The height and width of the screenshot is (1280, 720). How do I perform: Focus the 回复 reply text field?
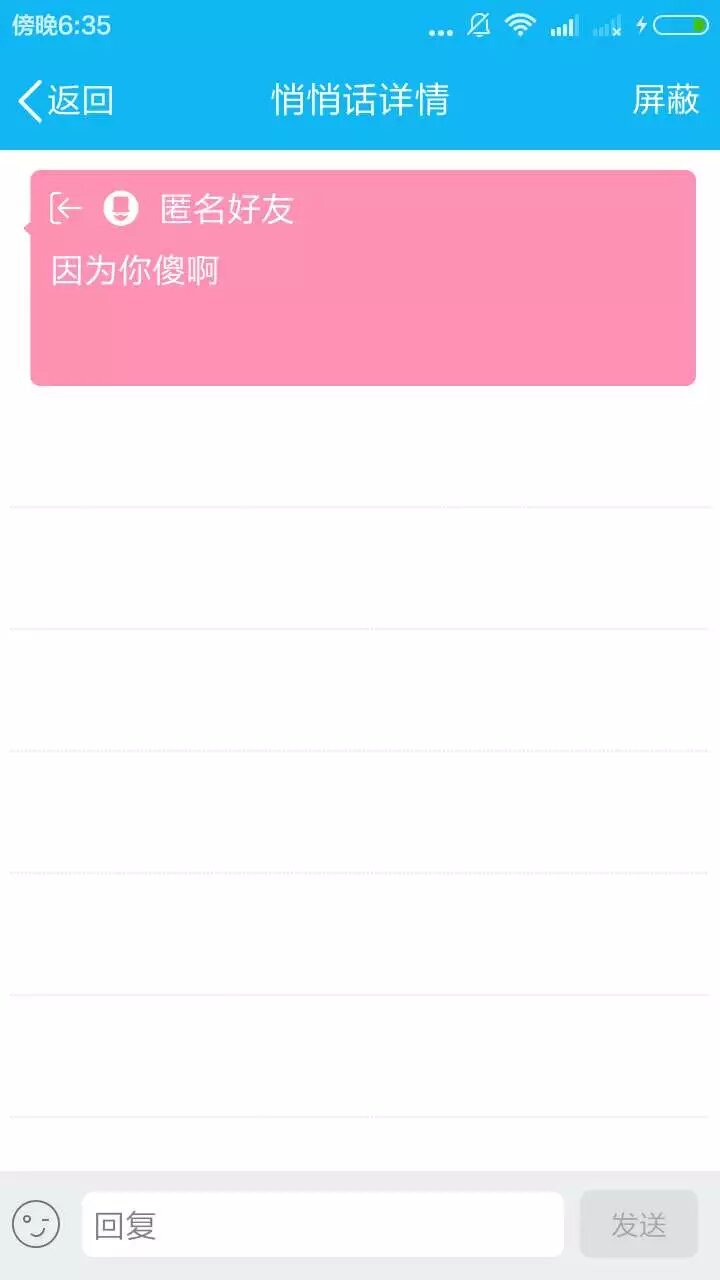322,1224
